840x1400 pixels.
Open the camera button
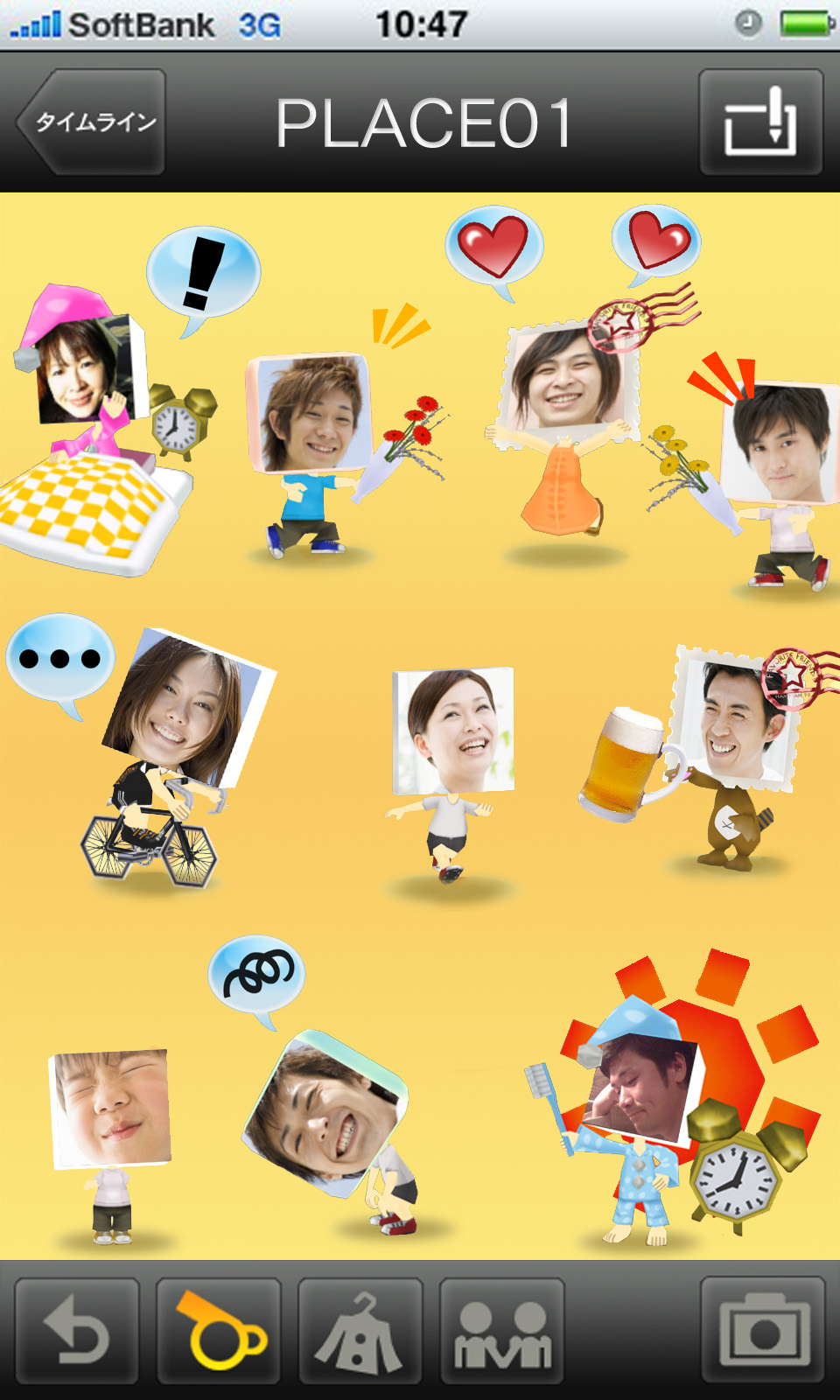click(763, 1331)
